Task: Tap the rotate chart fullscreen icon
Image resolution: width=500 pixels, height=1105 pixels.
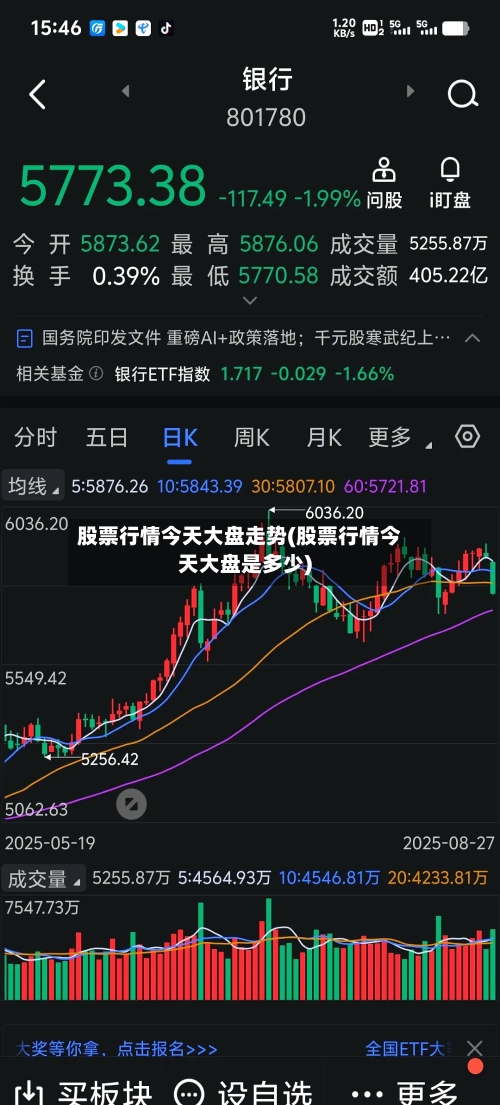Action: (x=131, y=804)
